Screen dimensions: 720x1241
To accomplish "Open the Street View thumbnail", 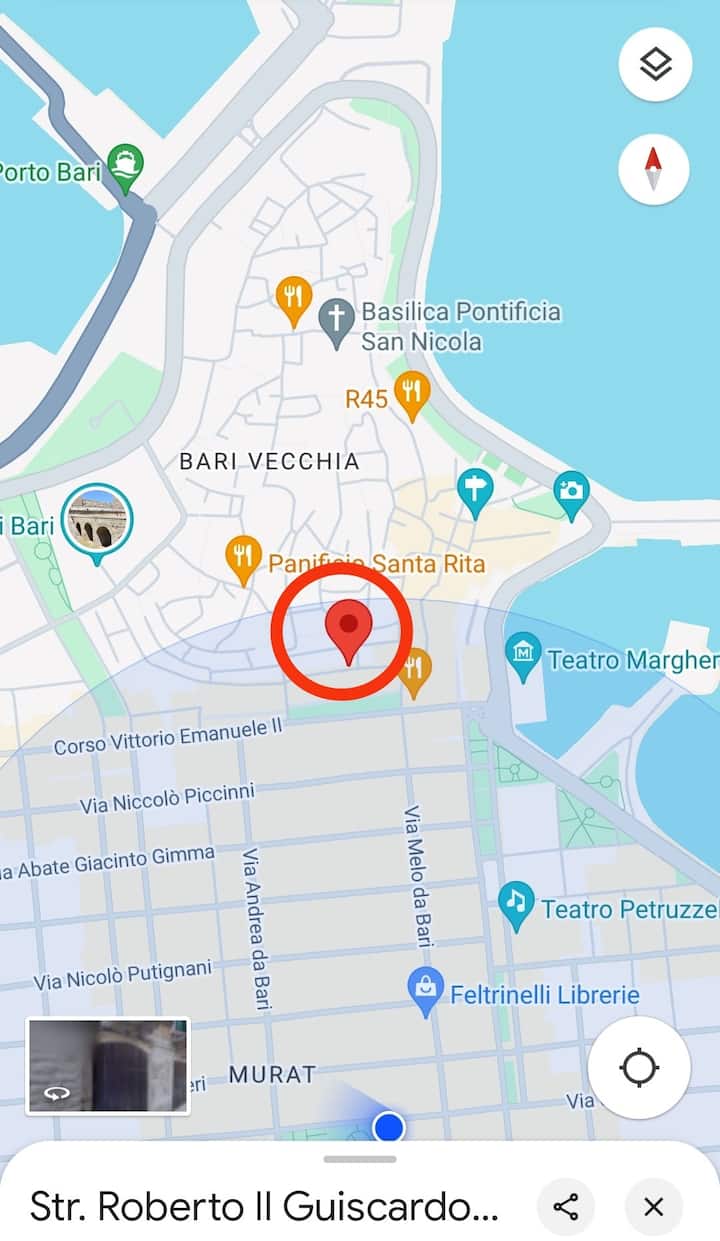I will point(107,1066).
